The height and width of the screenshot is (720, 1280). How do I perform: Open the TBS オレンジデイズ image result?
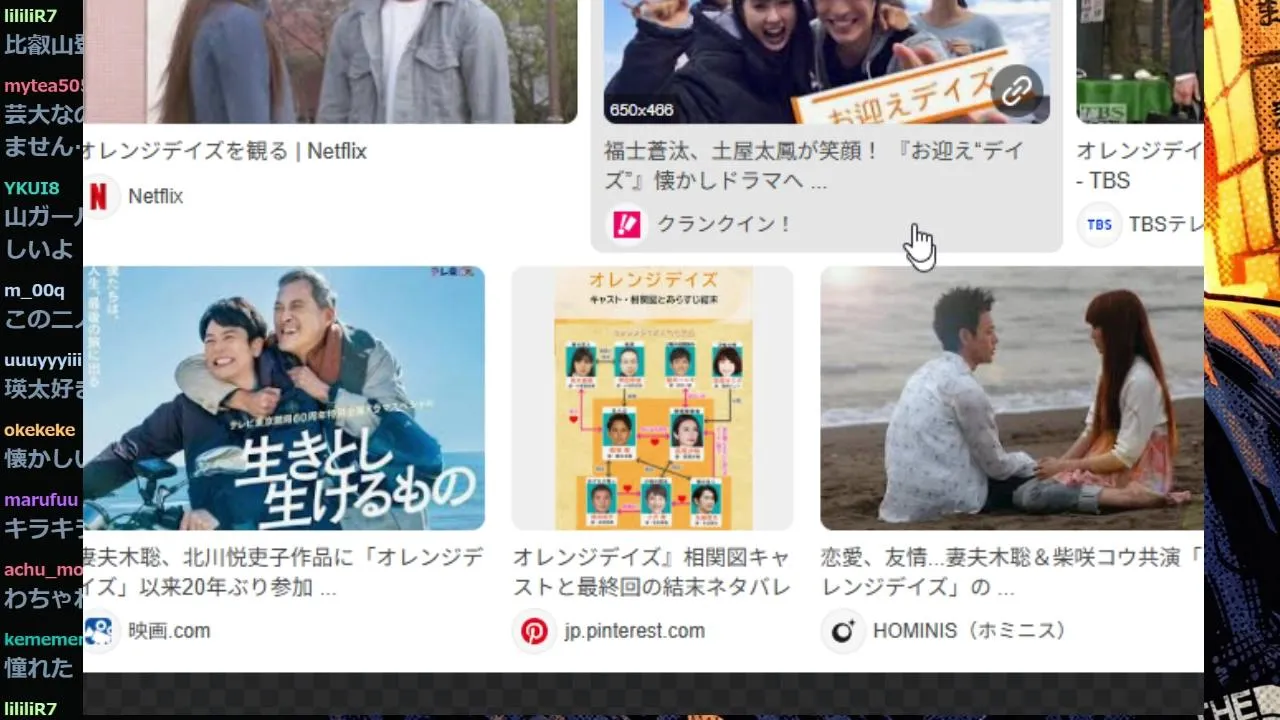[1140, 60]
